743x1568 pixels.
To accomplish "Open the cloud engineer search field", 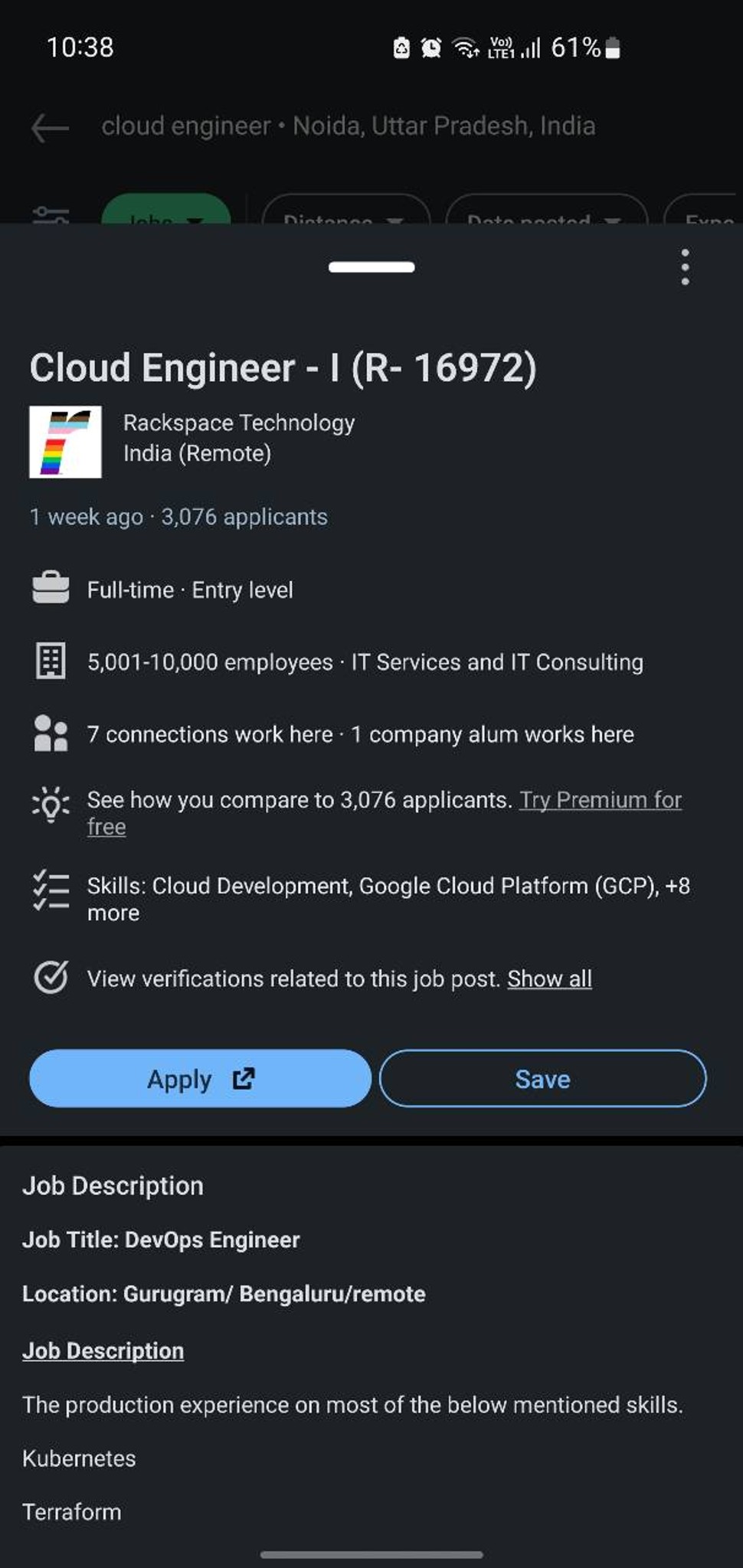I will (x=348, y=126).
